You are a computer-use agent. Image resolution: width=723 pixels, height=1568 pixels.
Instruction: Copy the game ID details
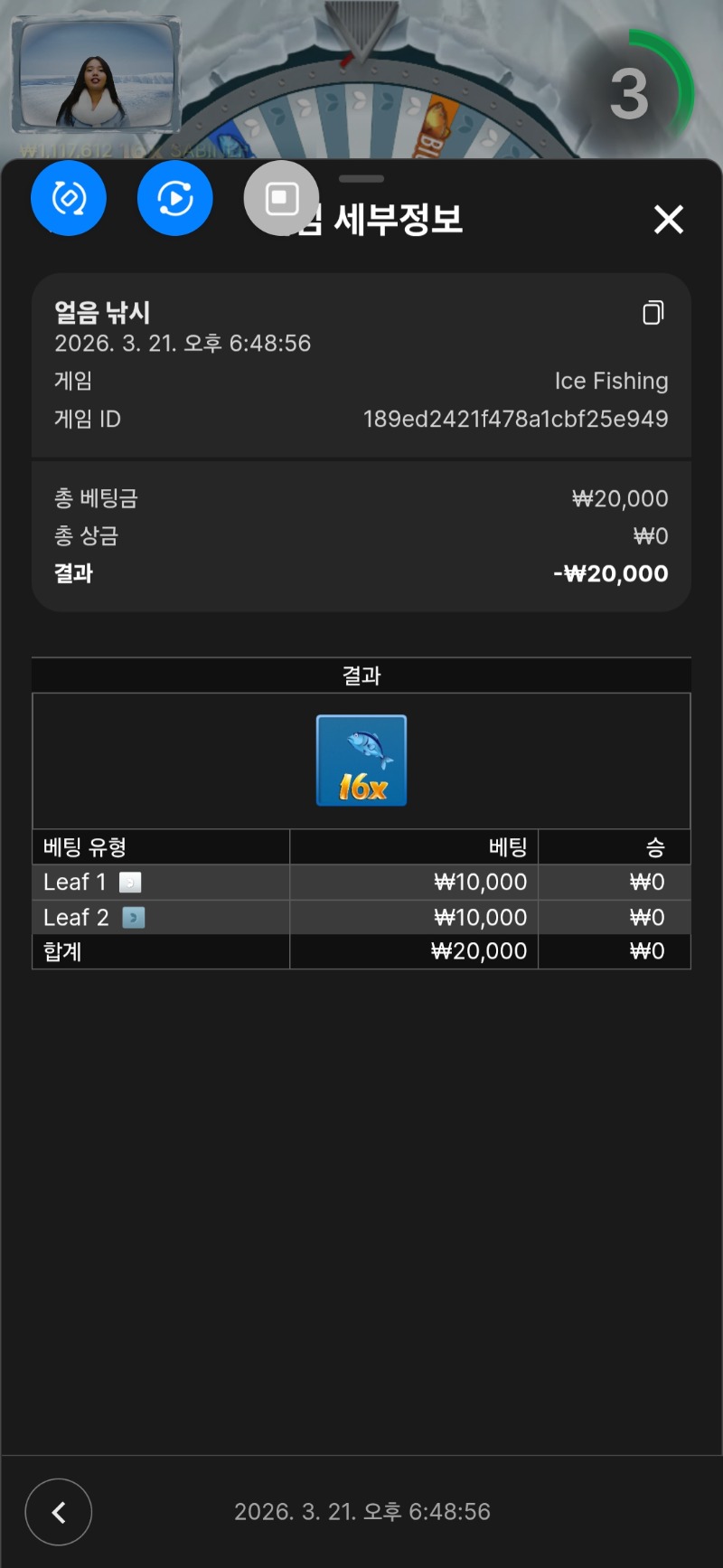click(653, 313)
